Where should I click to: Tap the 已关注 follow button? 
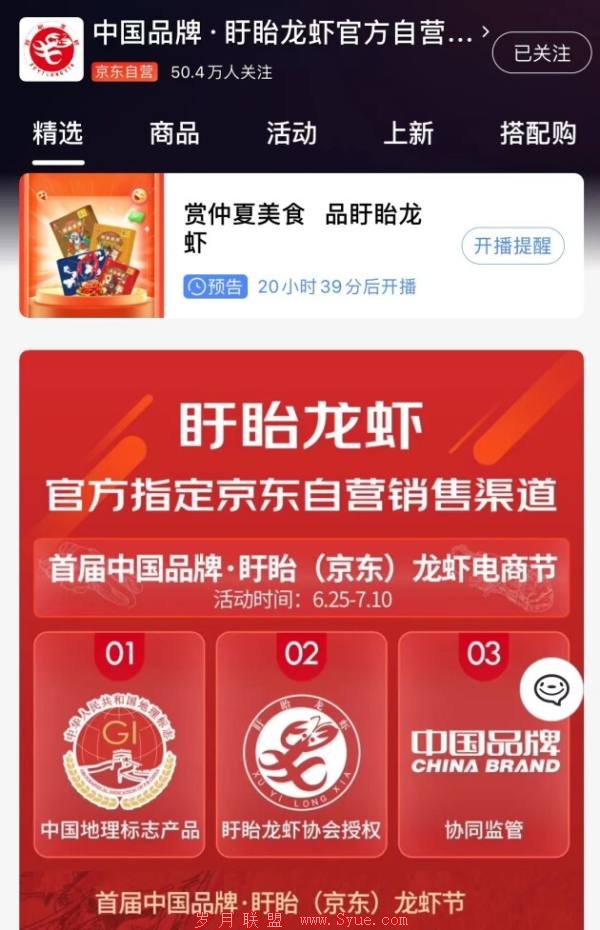click(x=542, y=52)
